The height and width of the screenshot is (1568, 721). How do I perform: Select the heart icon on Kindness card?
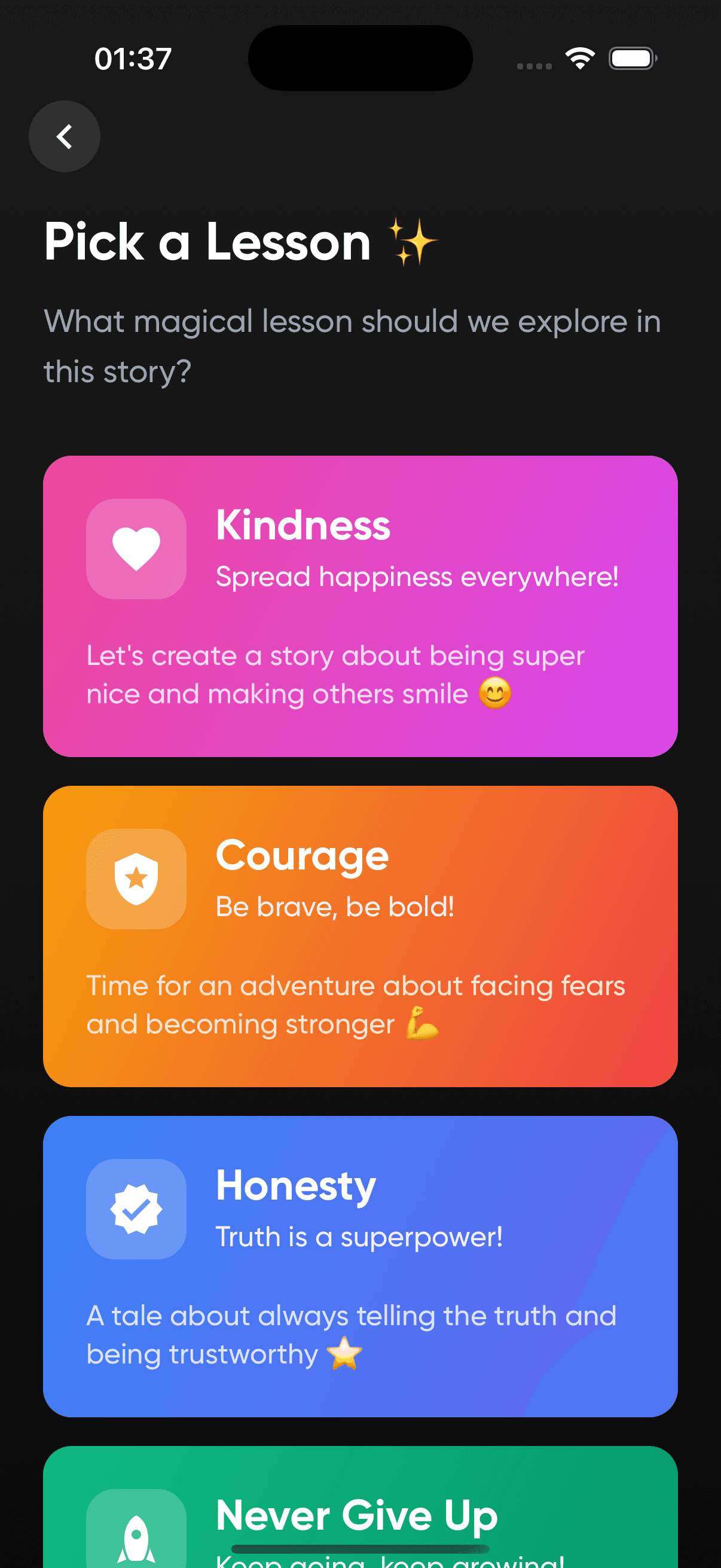pos(136,547)
